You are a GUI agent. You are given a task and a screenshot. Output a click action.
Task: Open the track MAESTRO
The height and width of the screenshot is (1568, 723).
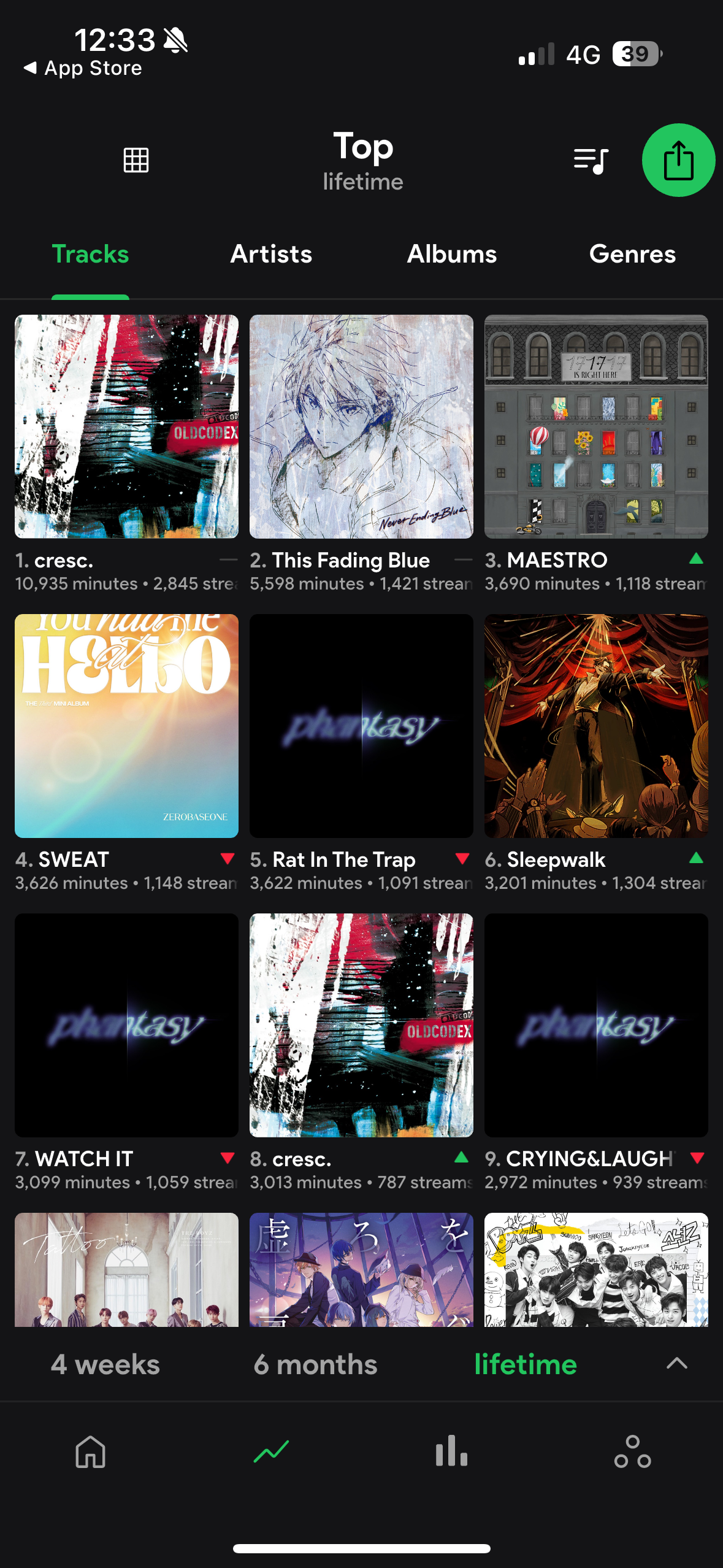[x=596, y=426]
